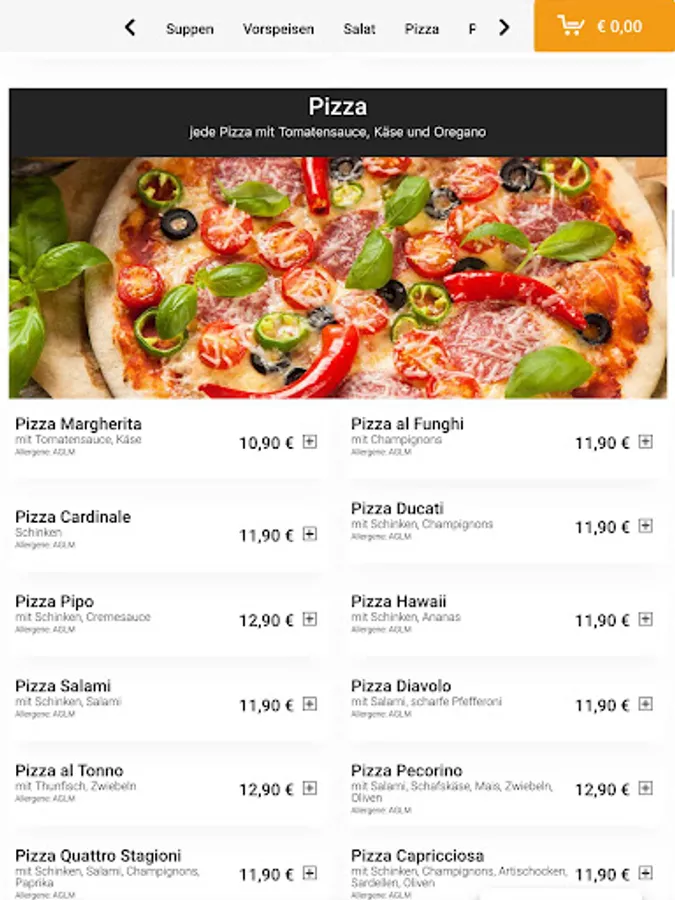
Task: Add Pizza Pipo to the cart
Action: (x=310, y=620)
